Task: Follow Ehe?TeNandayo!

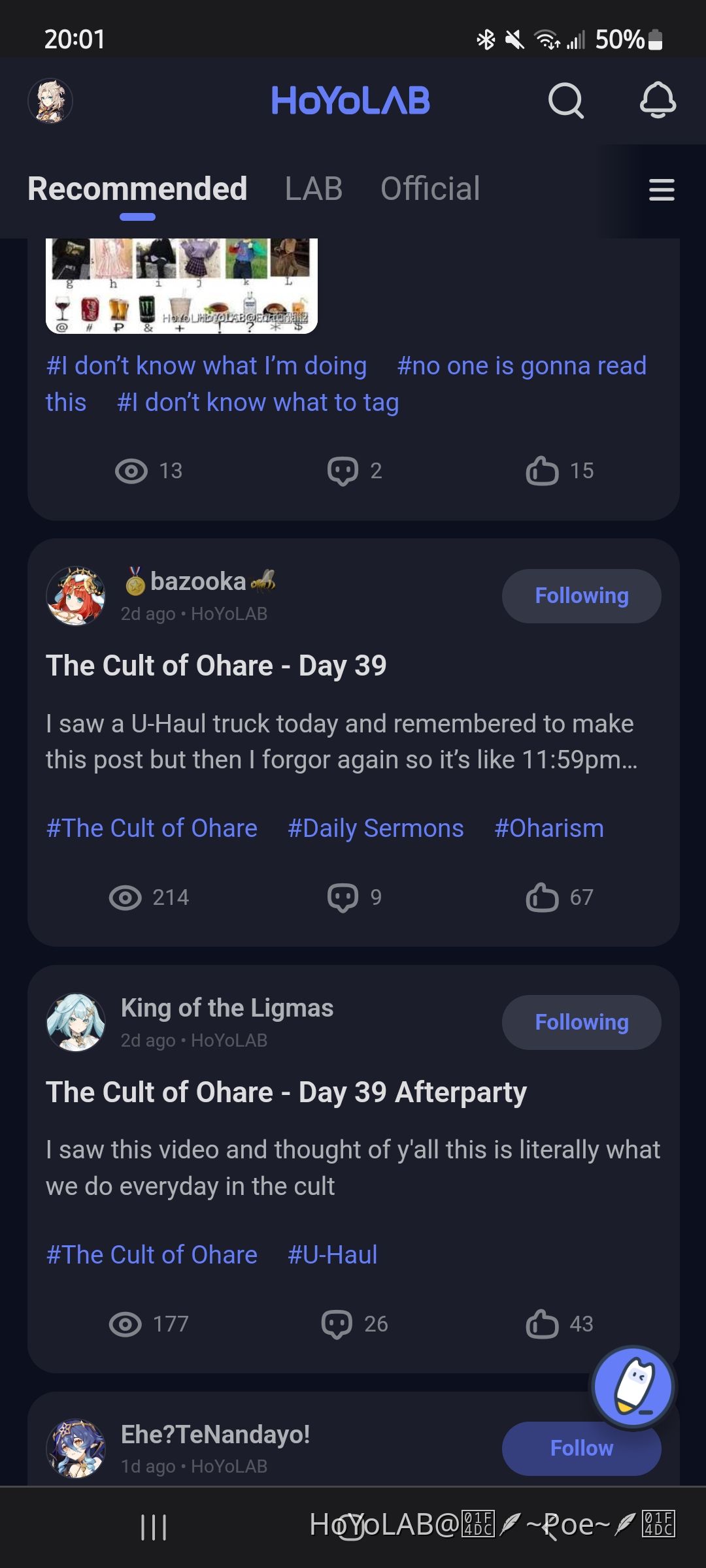Action: coord(581,1448)
